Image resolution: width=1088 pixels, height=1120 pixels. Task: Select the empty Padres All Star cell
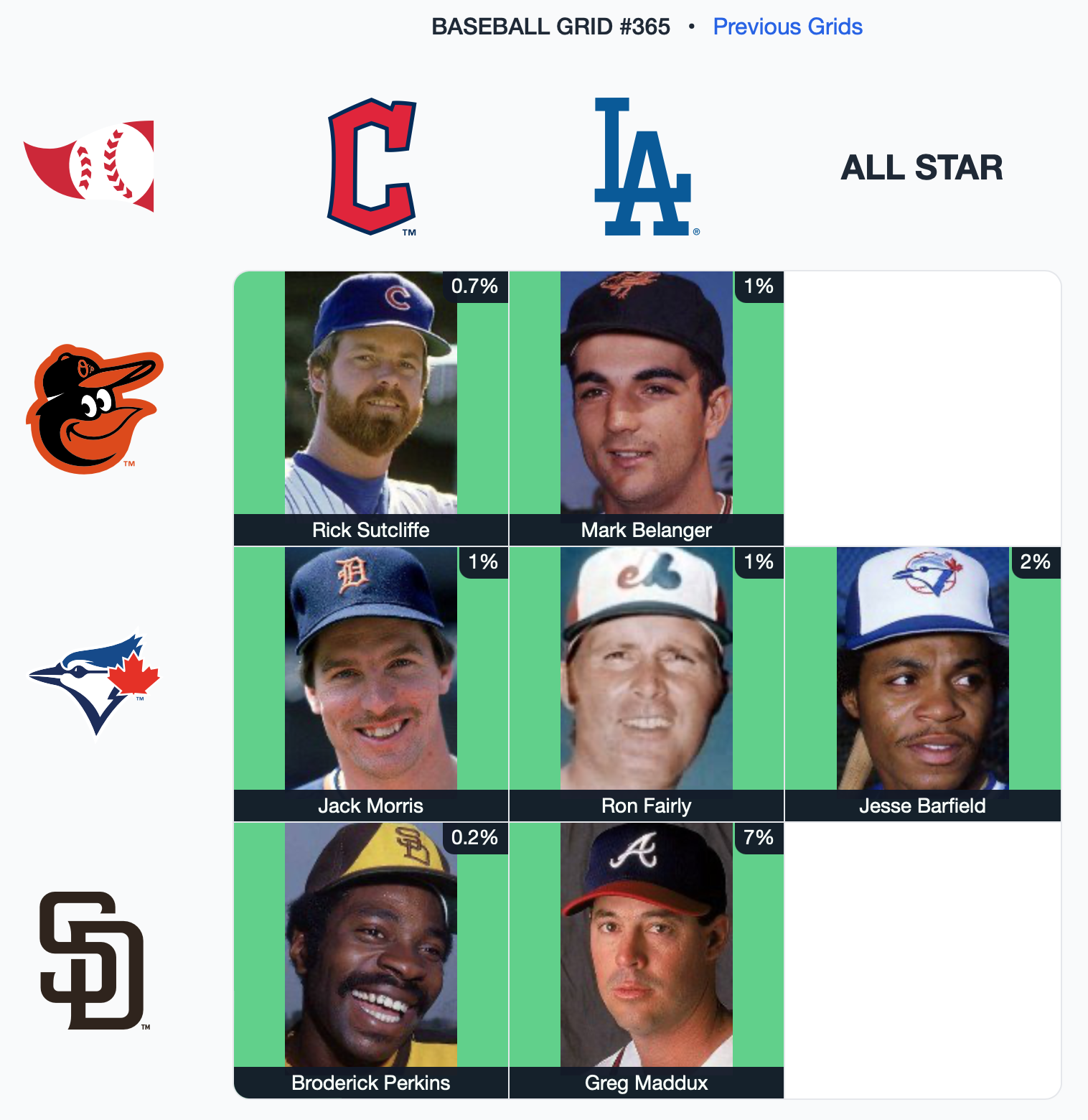pyautogui.click(x=922, y=960)
